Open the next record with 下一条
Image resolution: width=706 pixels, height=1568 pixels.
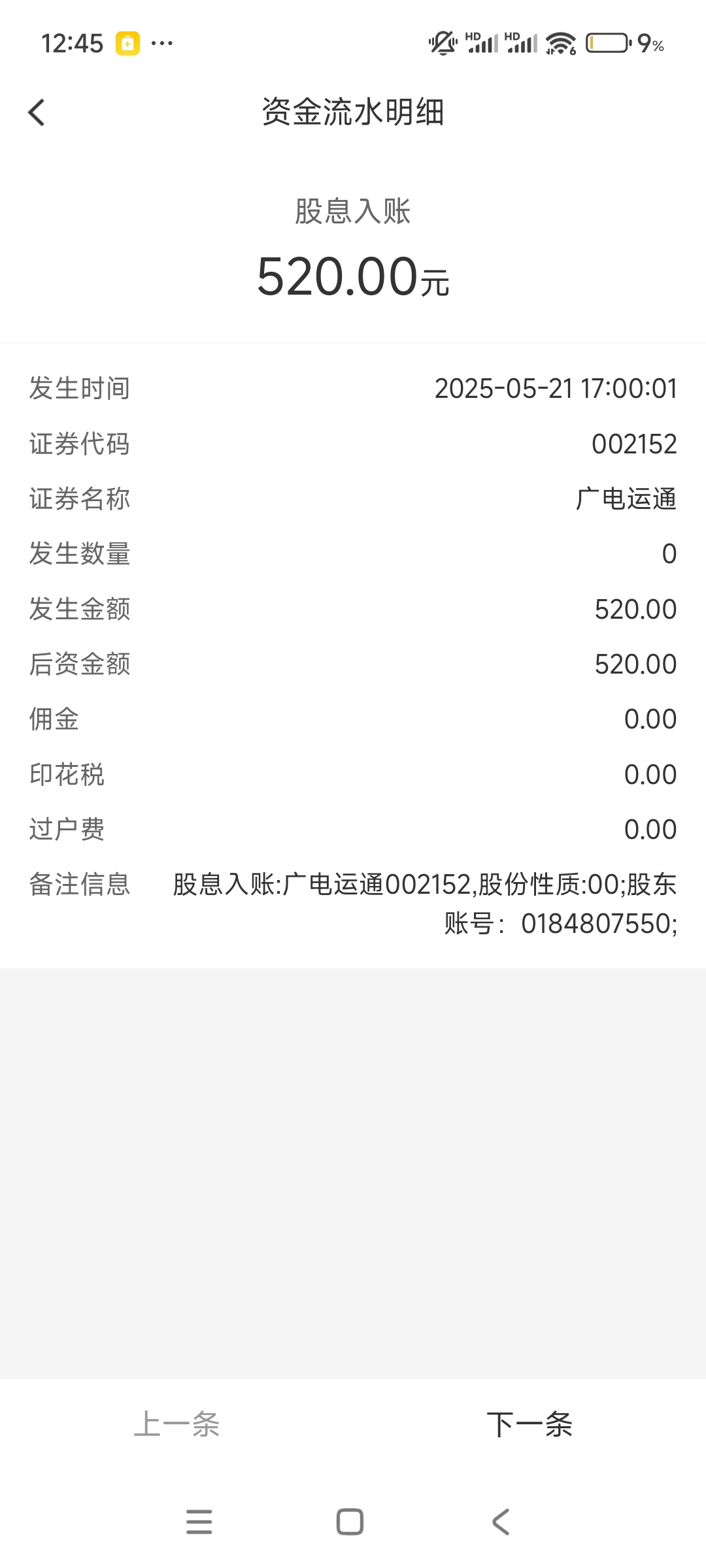[529, 1424]
